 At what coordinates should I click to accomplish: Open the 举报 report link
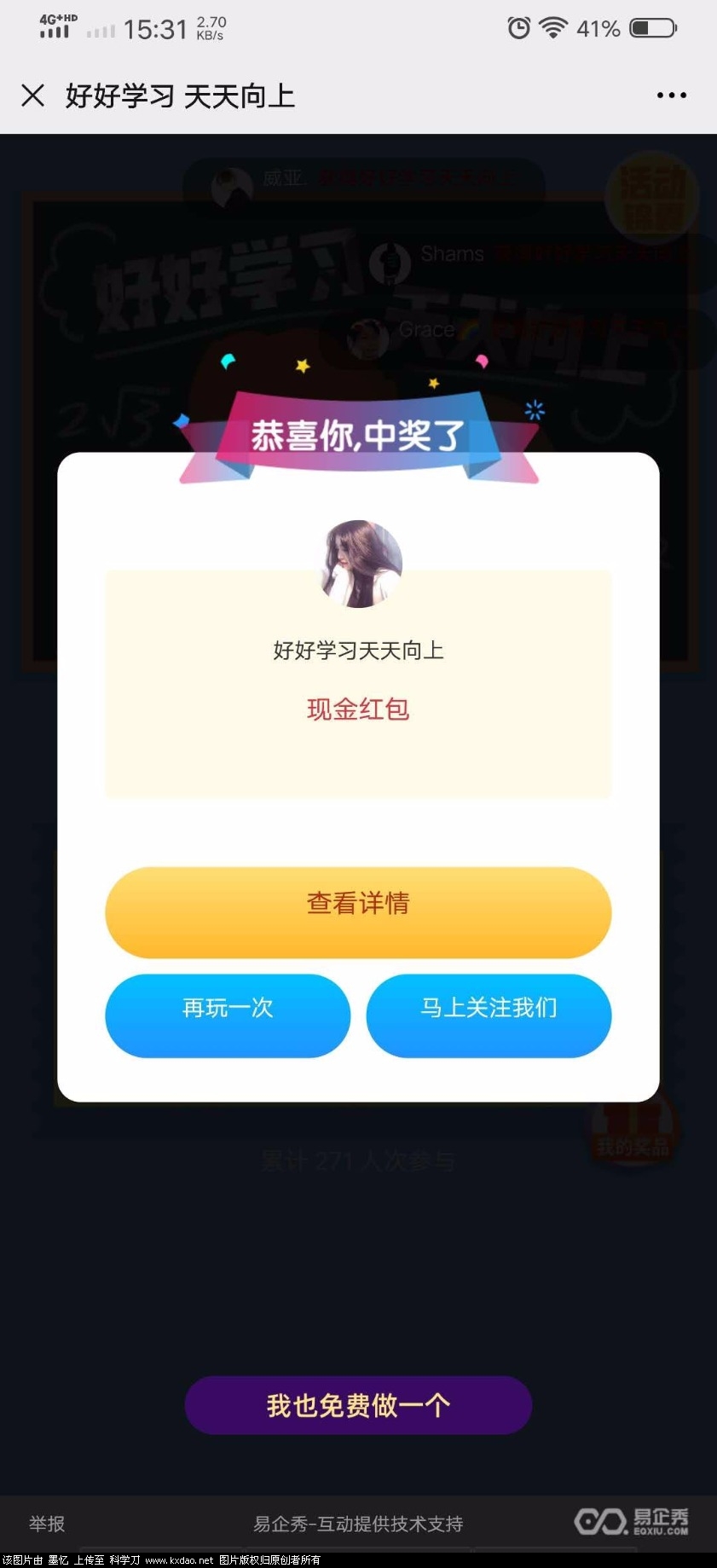[x=46, y=1524]
